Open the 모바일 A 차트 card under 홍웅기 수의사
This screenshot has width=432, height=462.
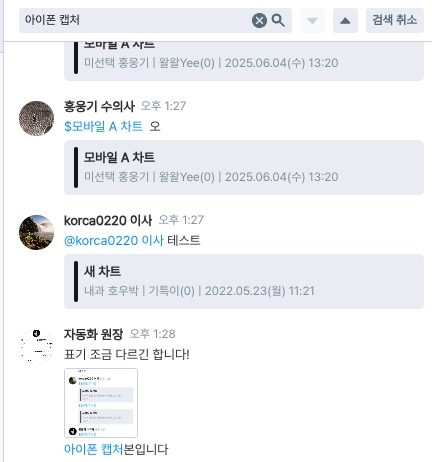[x=244, y=167]
